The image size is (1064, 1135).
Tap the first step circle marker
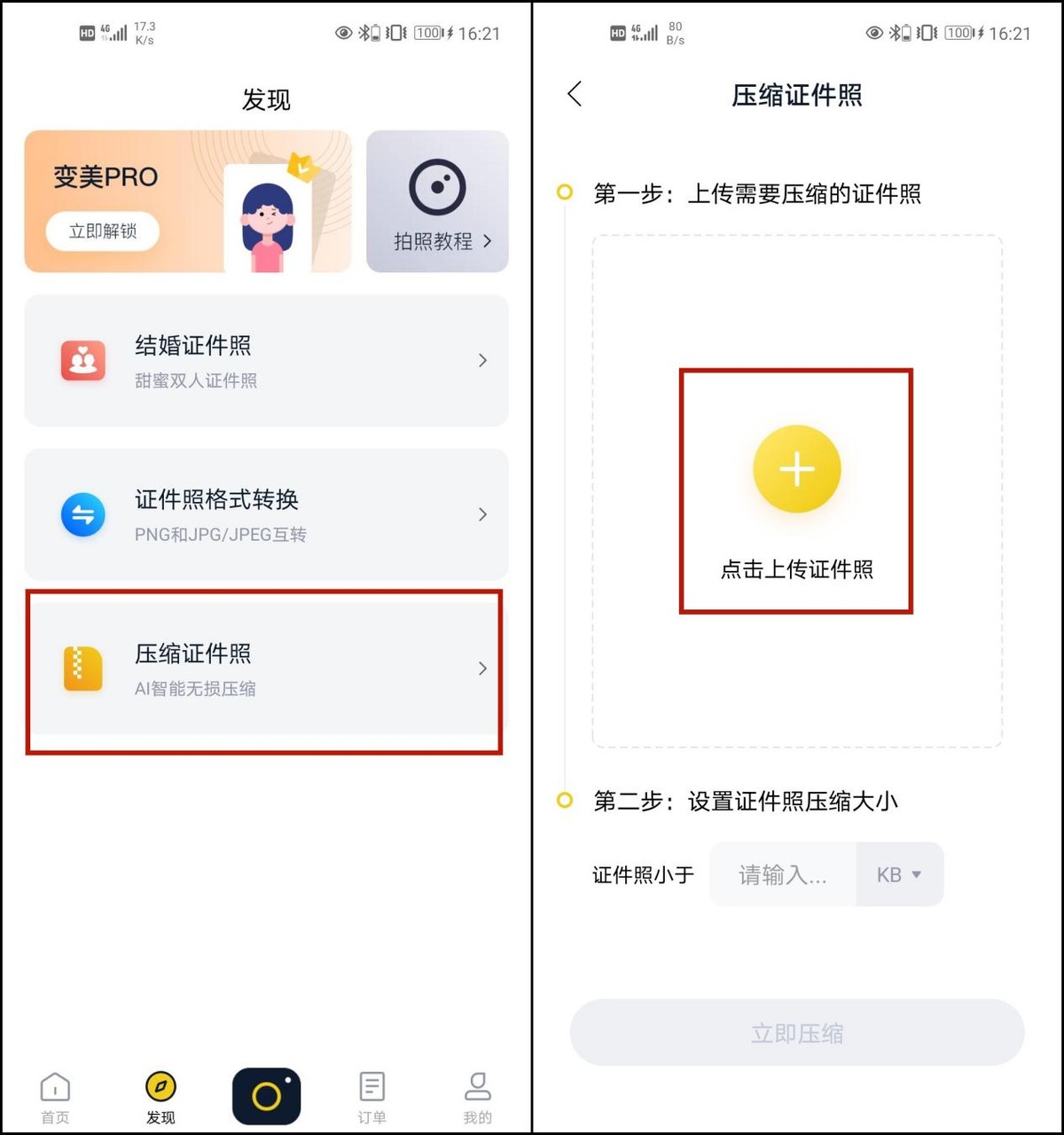point(565,192)
